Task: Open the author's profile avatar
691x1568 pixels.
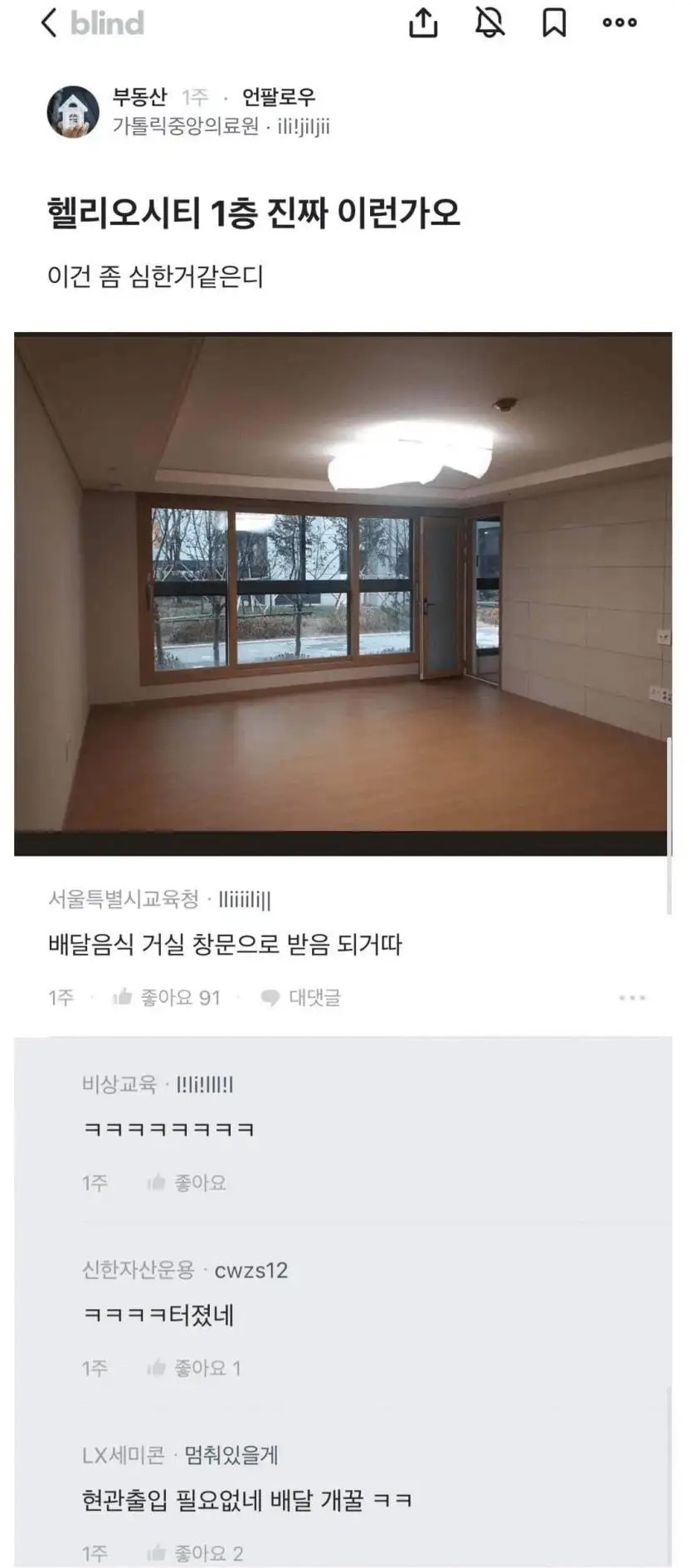Action: [73, 111]
